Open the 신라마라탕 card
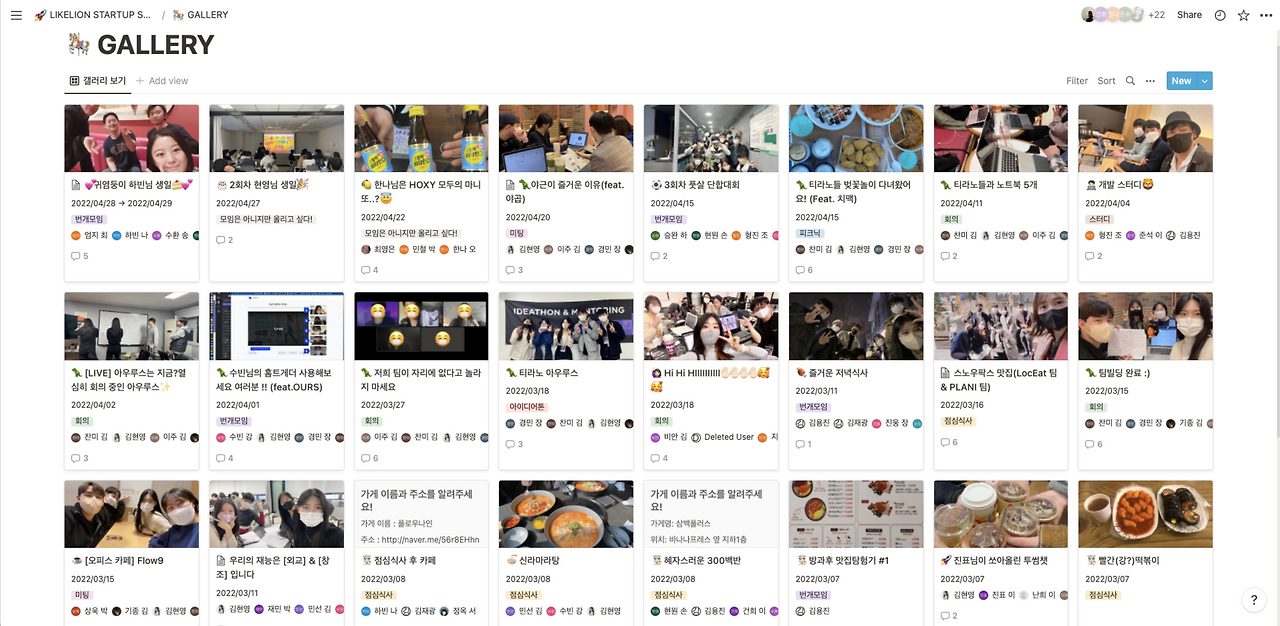 point(566,552)
